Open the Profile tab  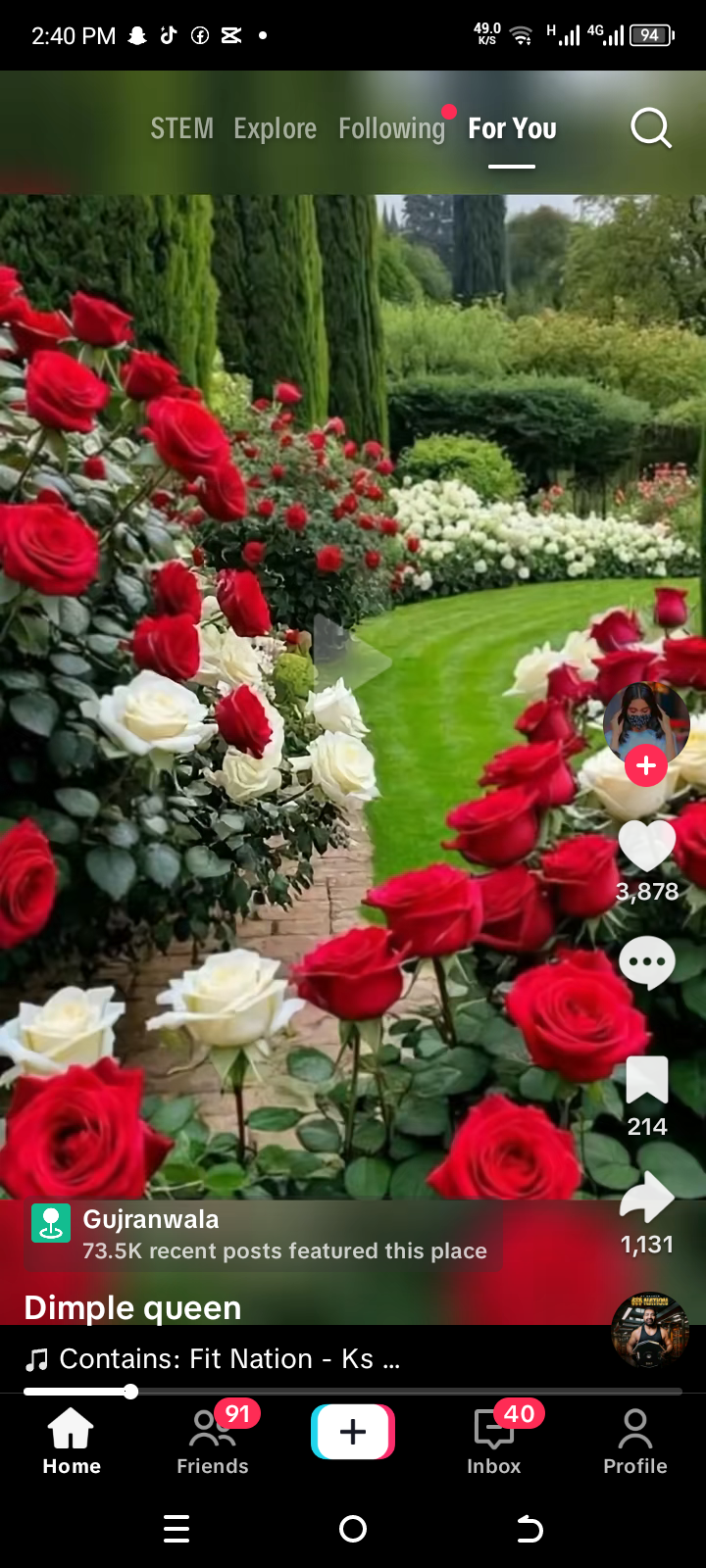pos(634,1441)
